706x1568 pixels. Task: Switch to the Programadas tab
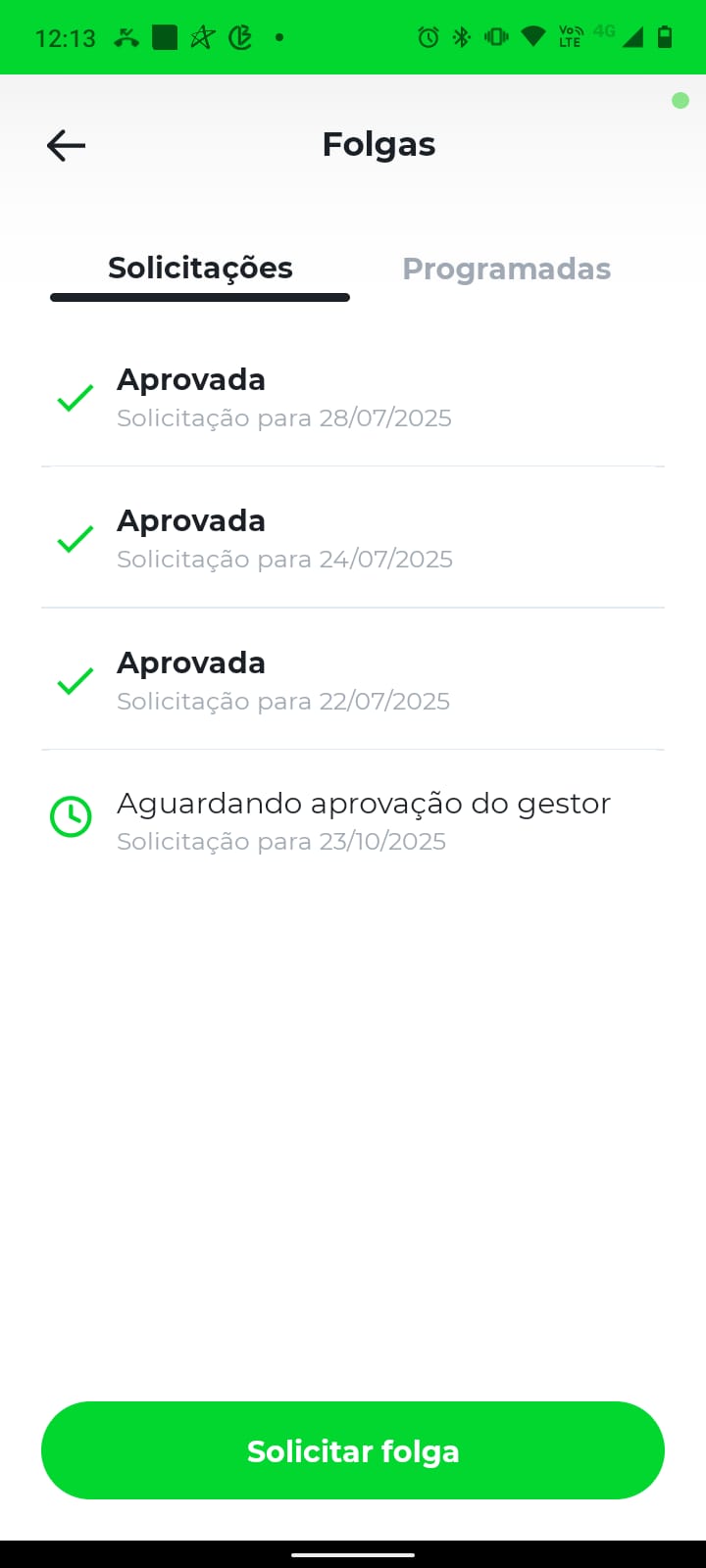(x=506, y=269)
